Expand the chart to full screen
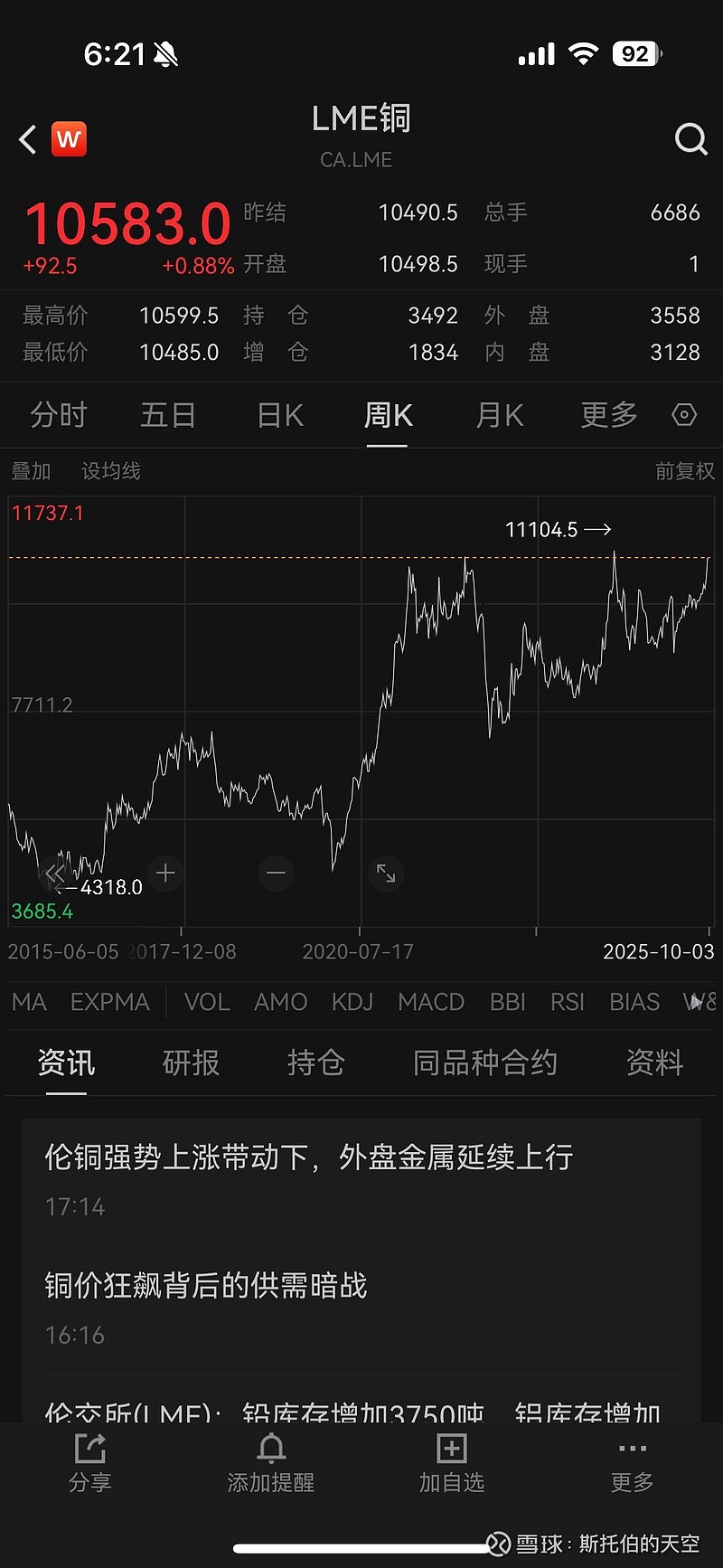723x1568 pixels. (386, 873)
